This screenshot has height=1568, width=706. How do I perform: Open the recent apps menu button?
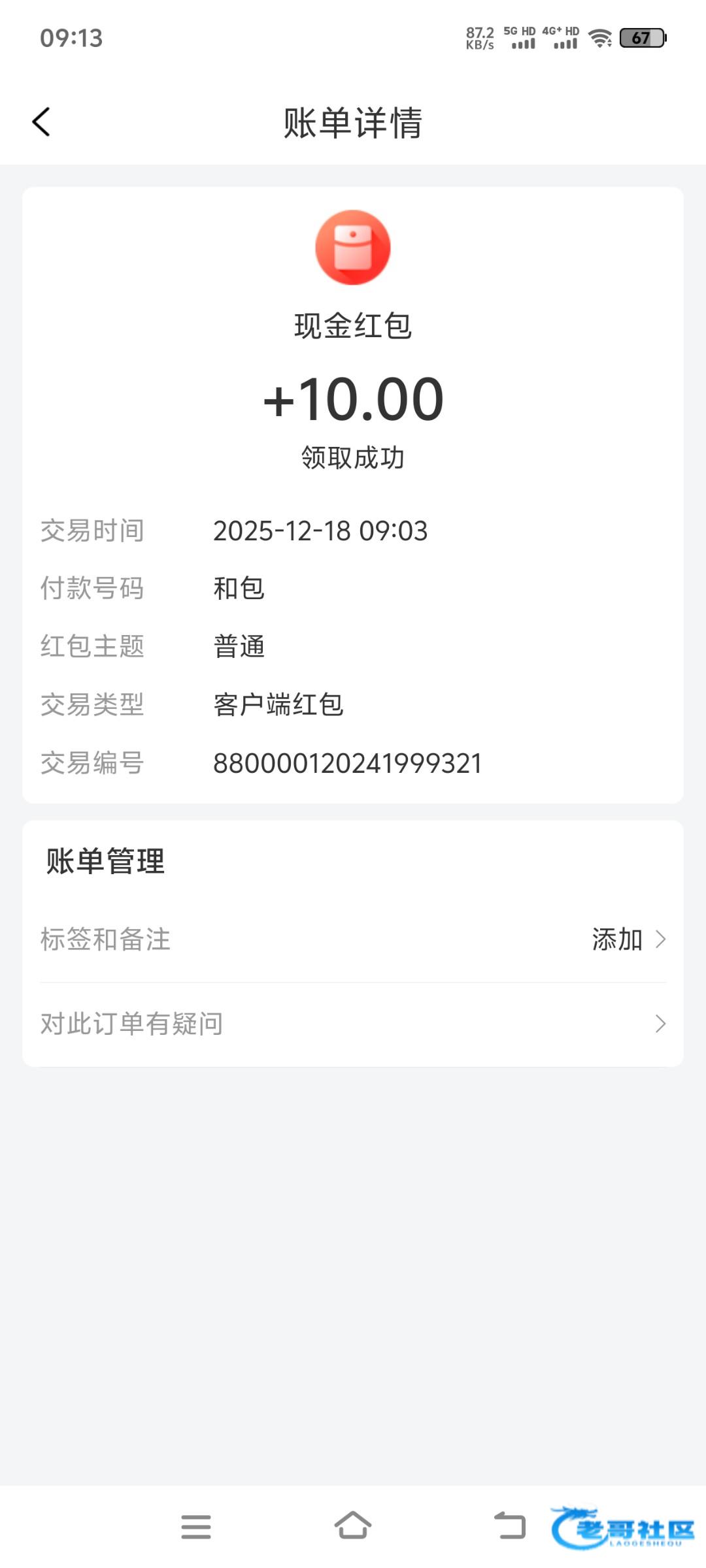(196, 1527)
